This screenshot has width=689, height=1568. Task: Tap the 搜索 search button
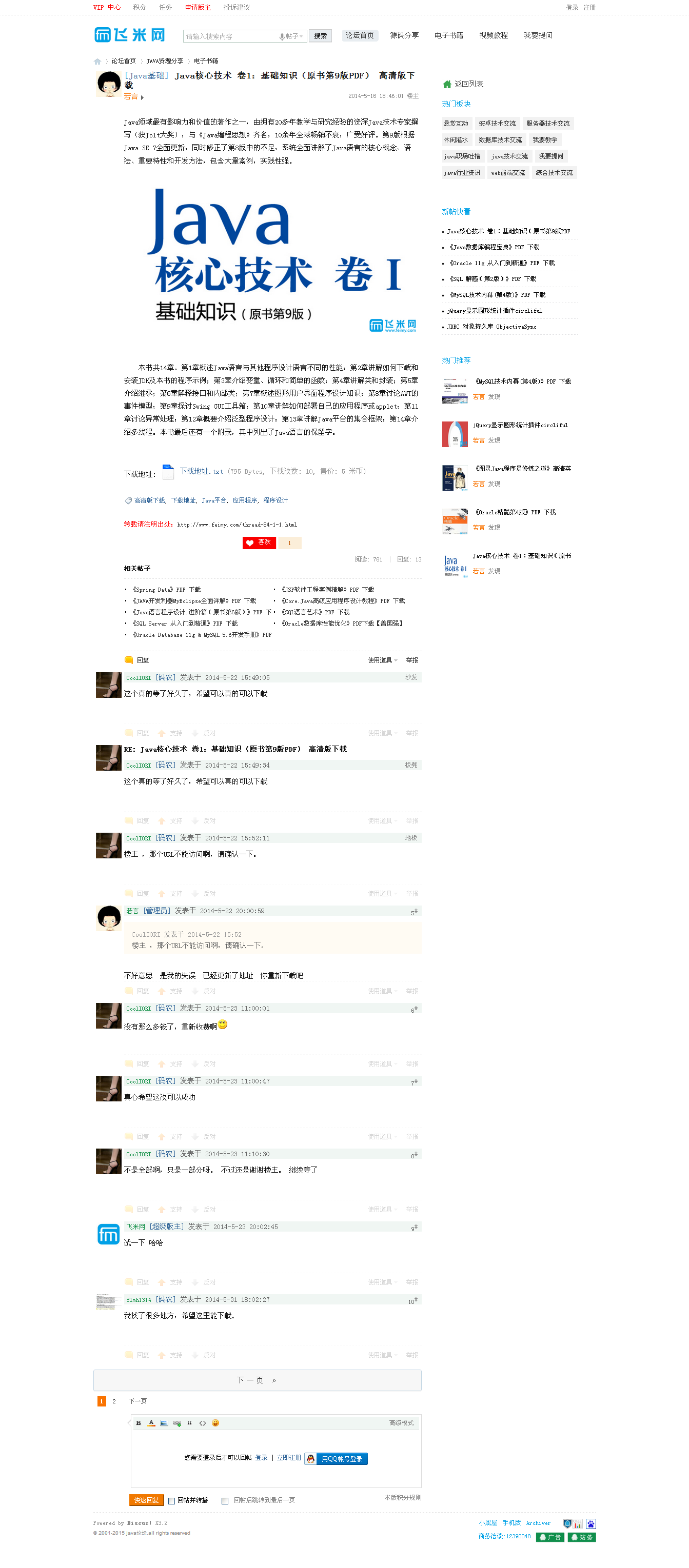tap(320, 36)
